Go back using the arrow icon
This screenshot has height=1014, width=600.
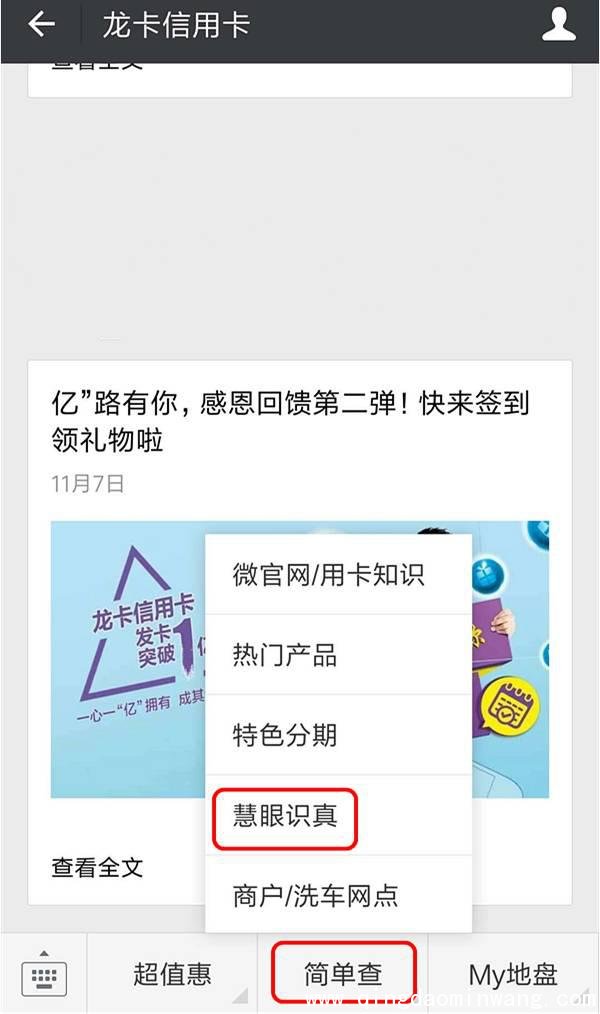point(41,25)
